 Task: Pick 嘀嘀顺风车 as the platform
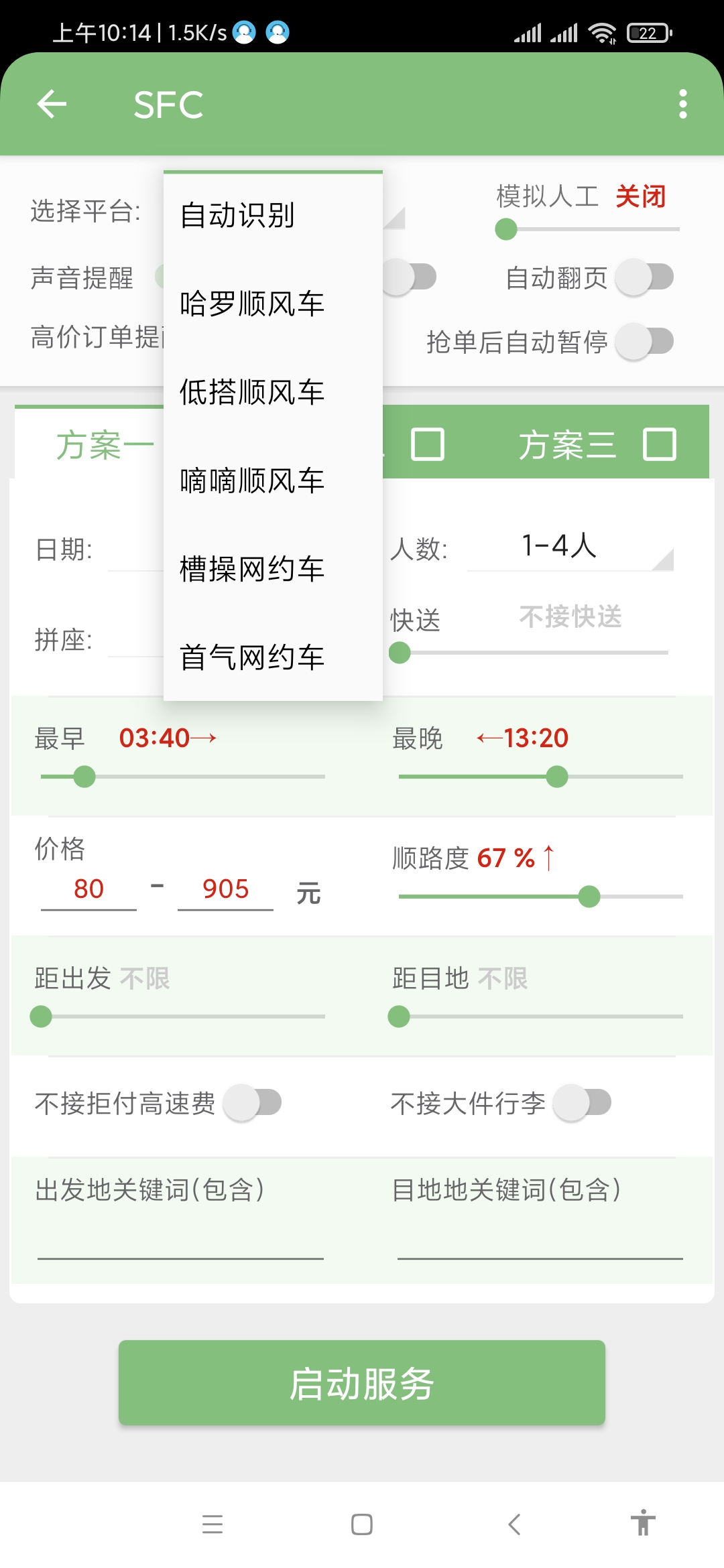(272, 481)
